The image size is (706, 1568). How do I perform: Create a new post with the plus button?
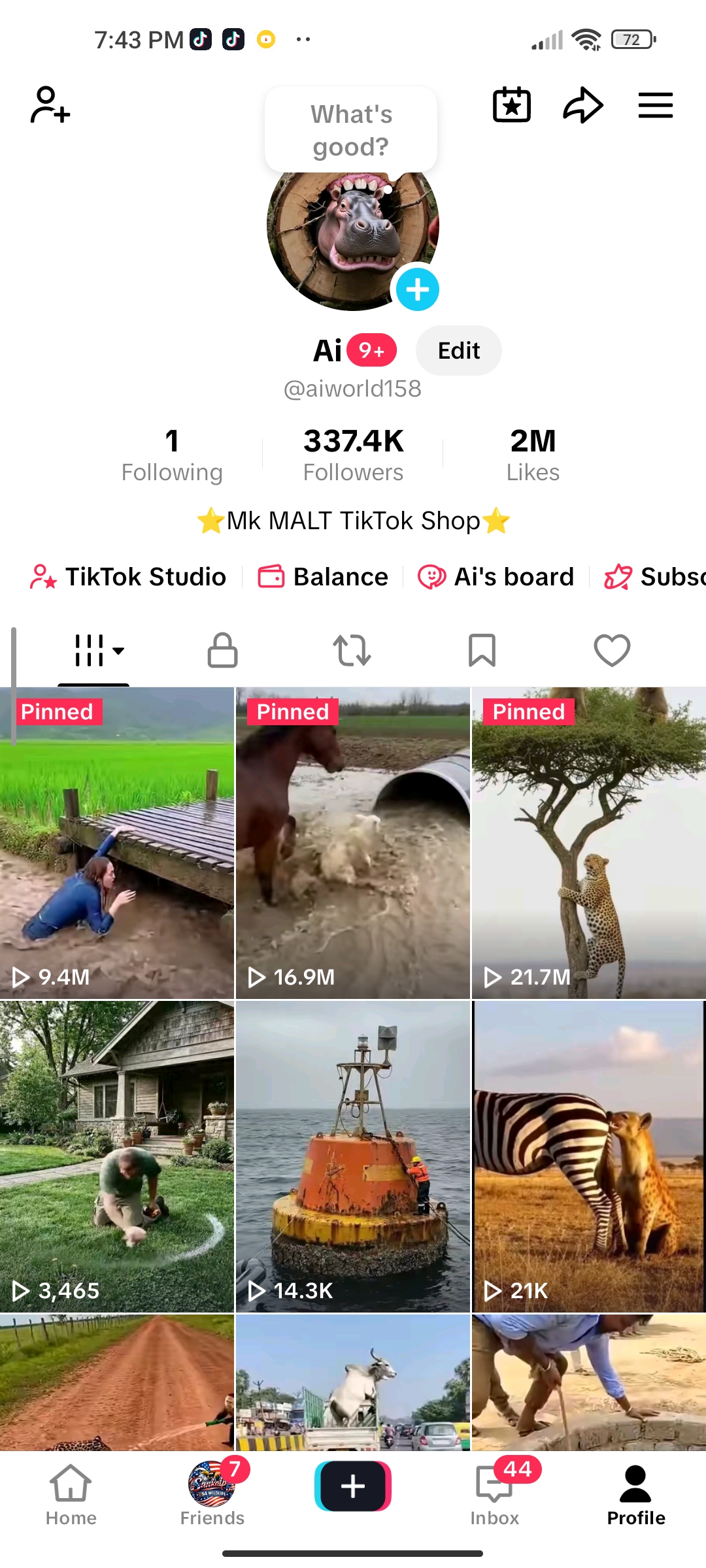coord(353,1486)
